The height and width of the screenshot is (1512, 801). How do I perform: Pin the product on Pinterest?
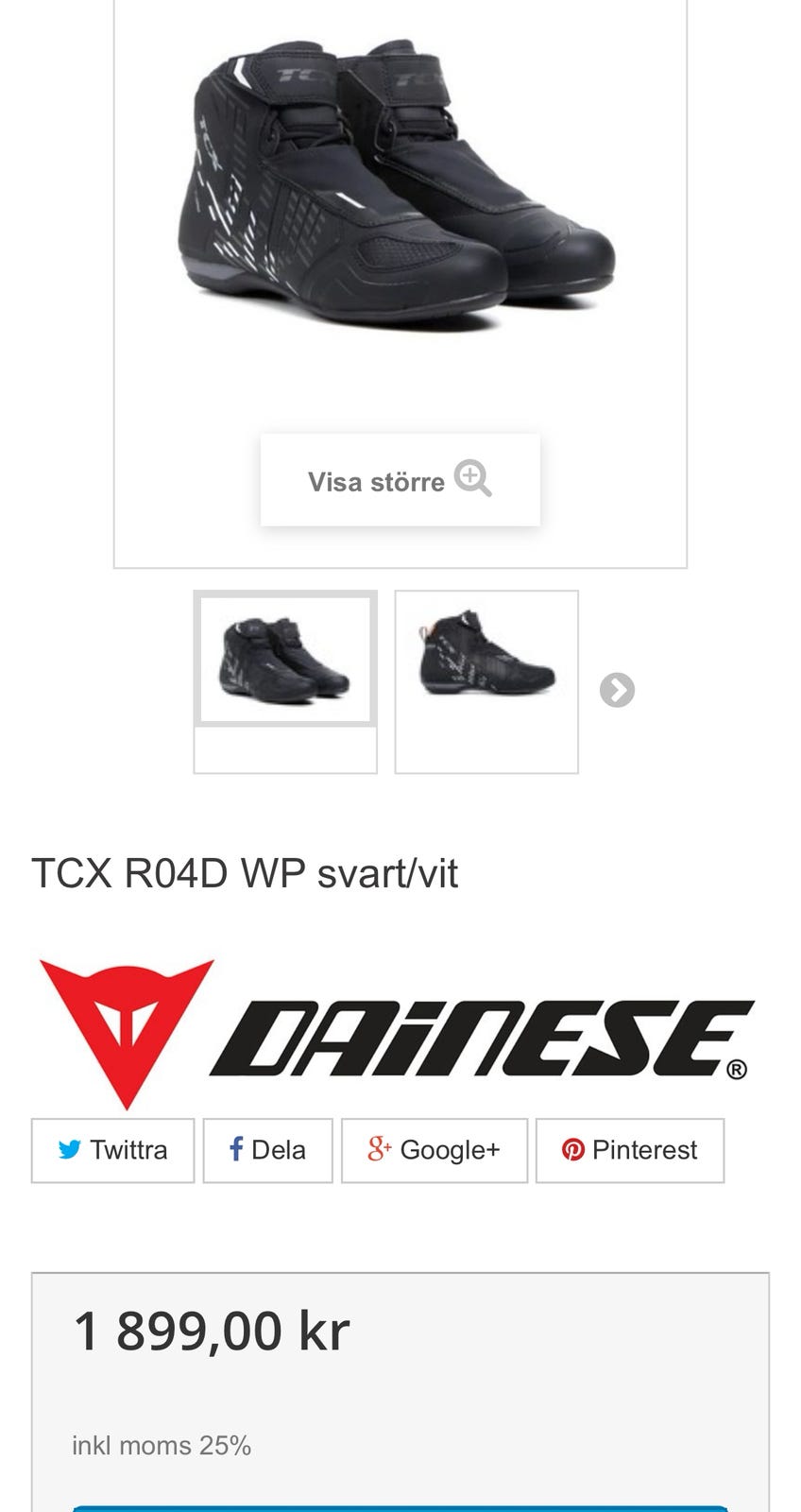pos(629,1150)
